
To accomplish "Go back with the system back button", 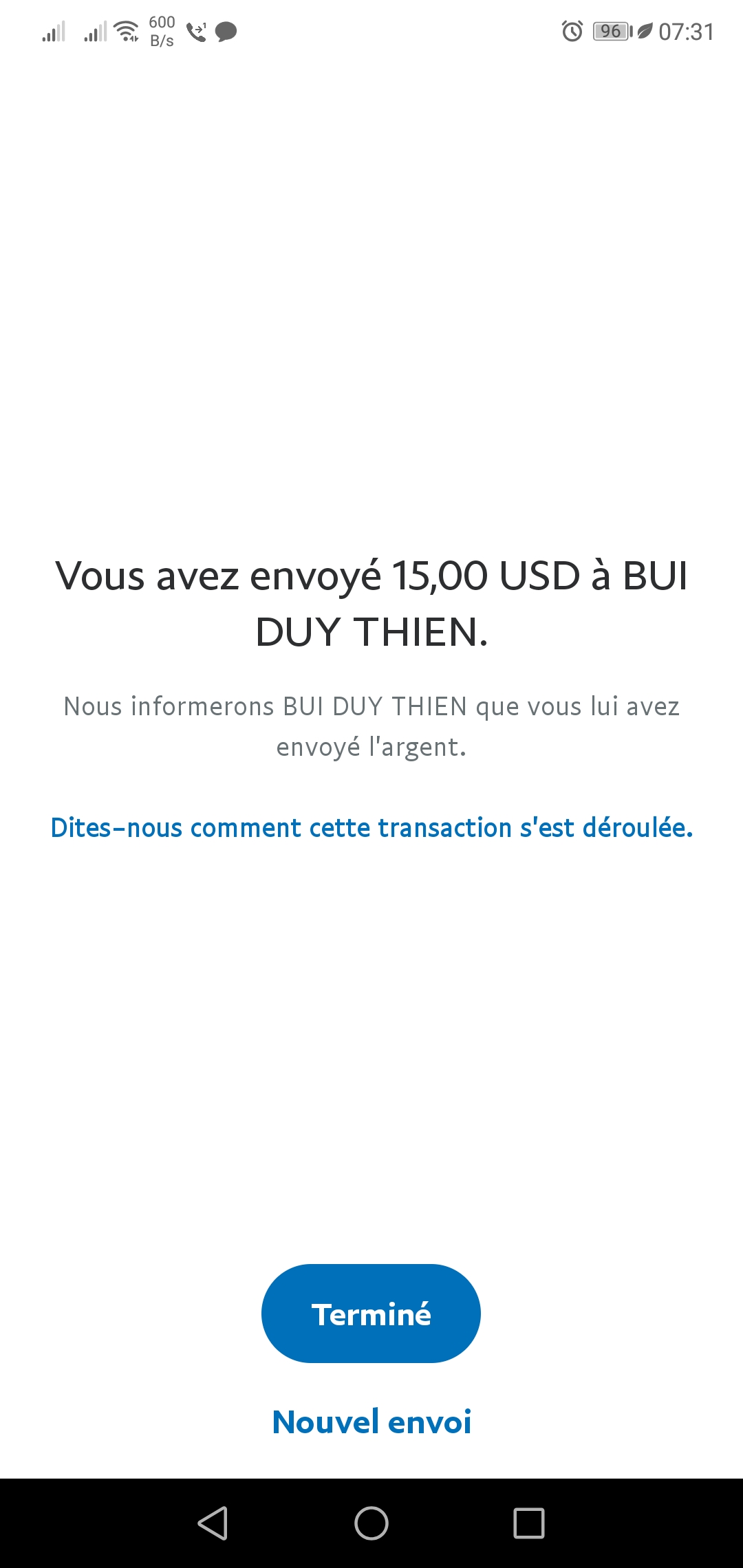I will tap(213, 1523).
